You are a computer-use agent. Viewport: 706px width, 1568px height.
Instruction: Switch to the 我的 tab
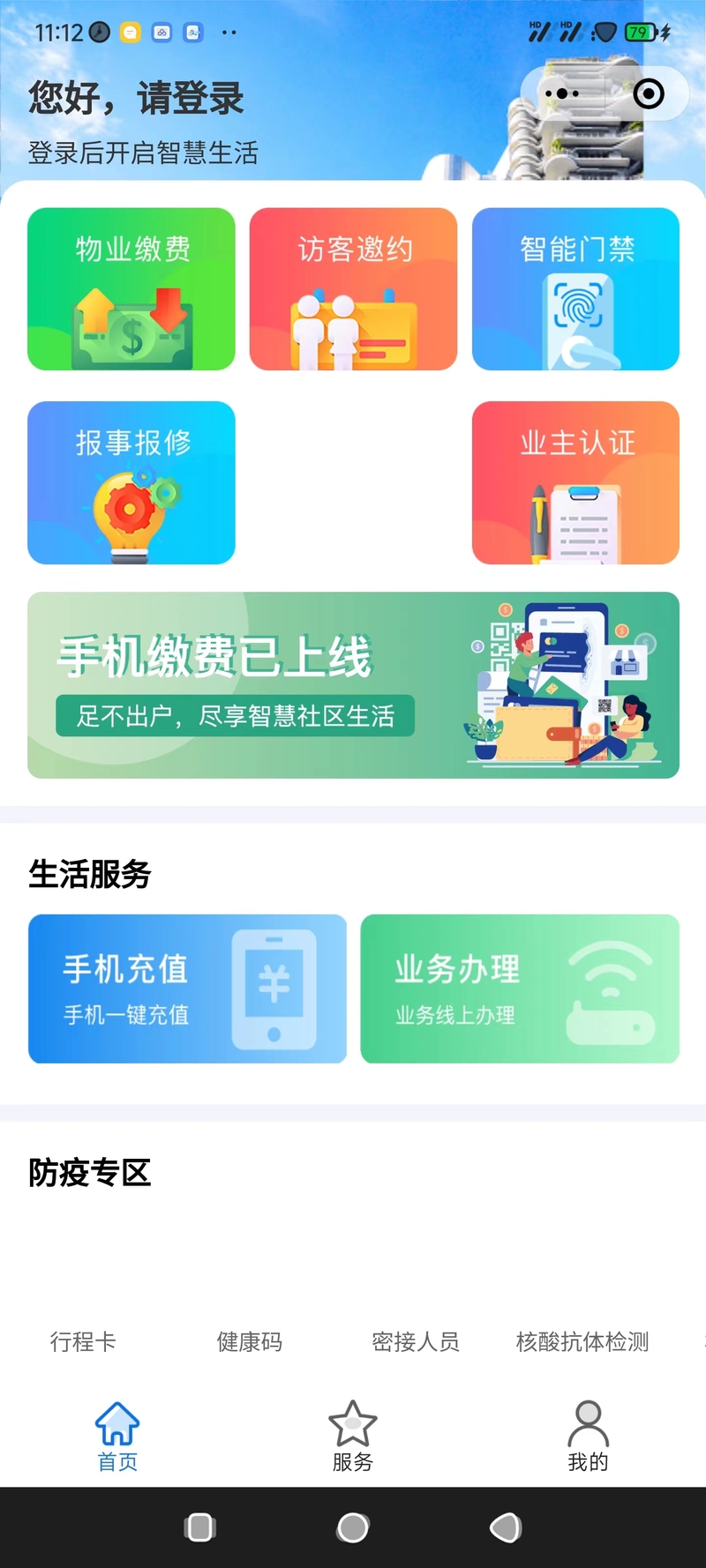(588, 1437)
